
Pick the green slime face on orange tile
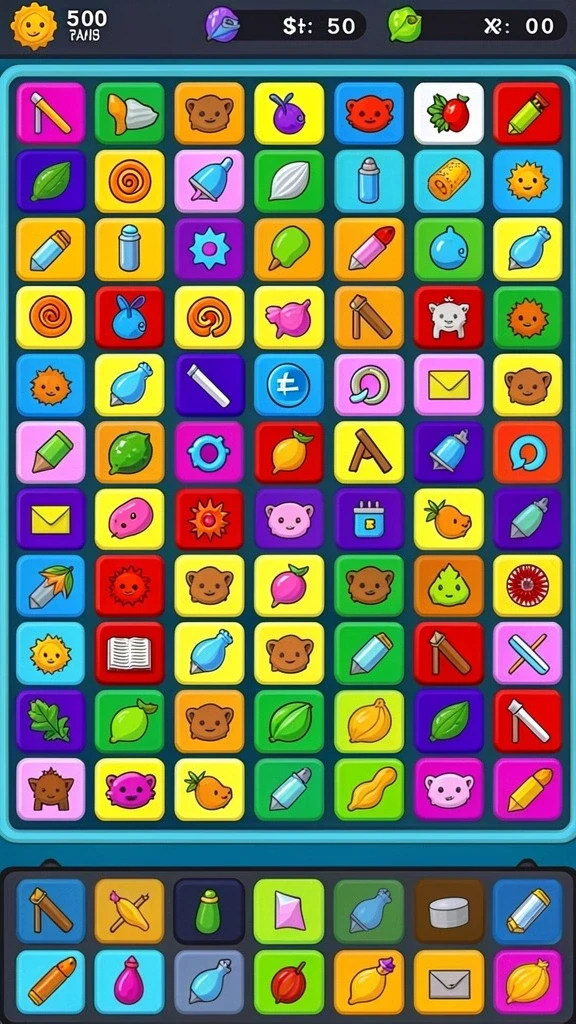[x=449, y=586]
